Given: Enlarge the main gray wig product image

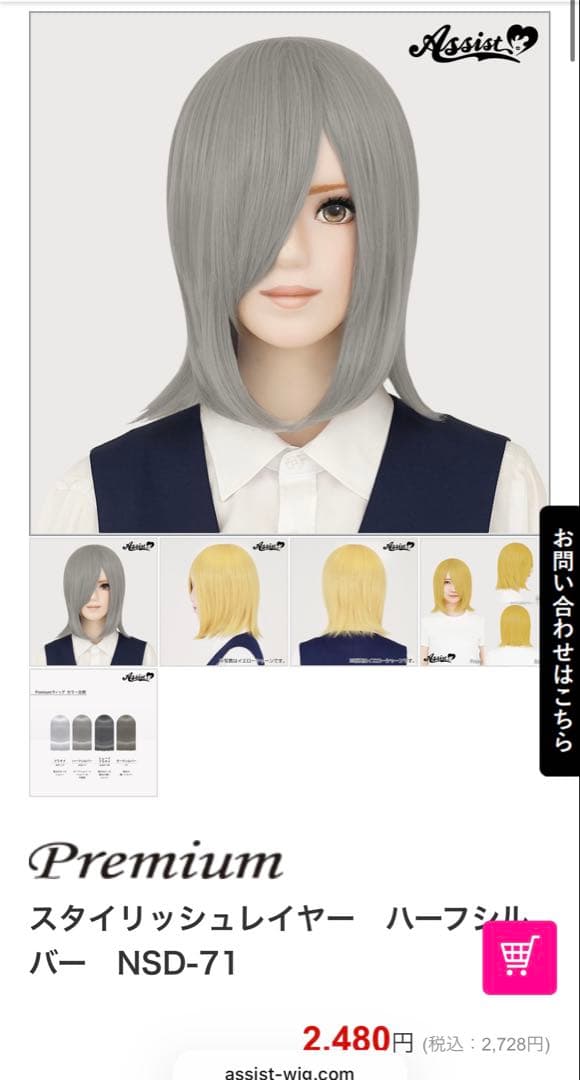Looking at the screenshot, I should (x=289, y=273).
